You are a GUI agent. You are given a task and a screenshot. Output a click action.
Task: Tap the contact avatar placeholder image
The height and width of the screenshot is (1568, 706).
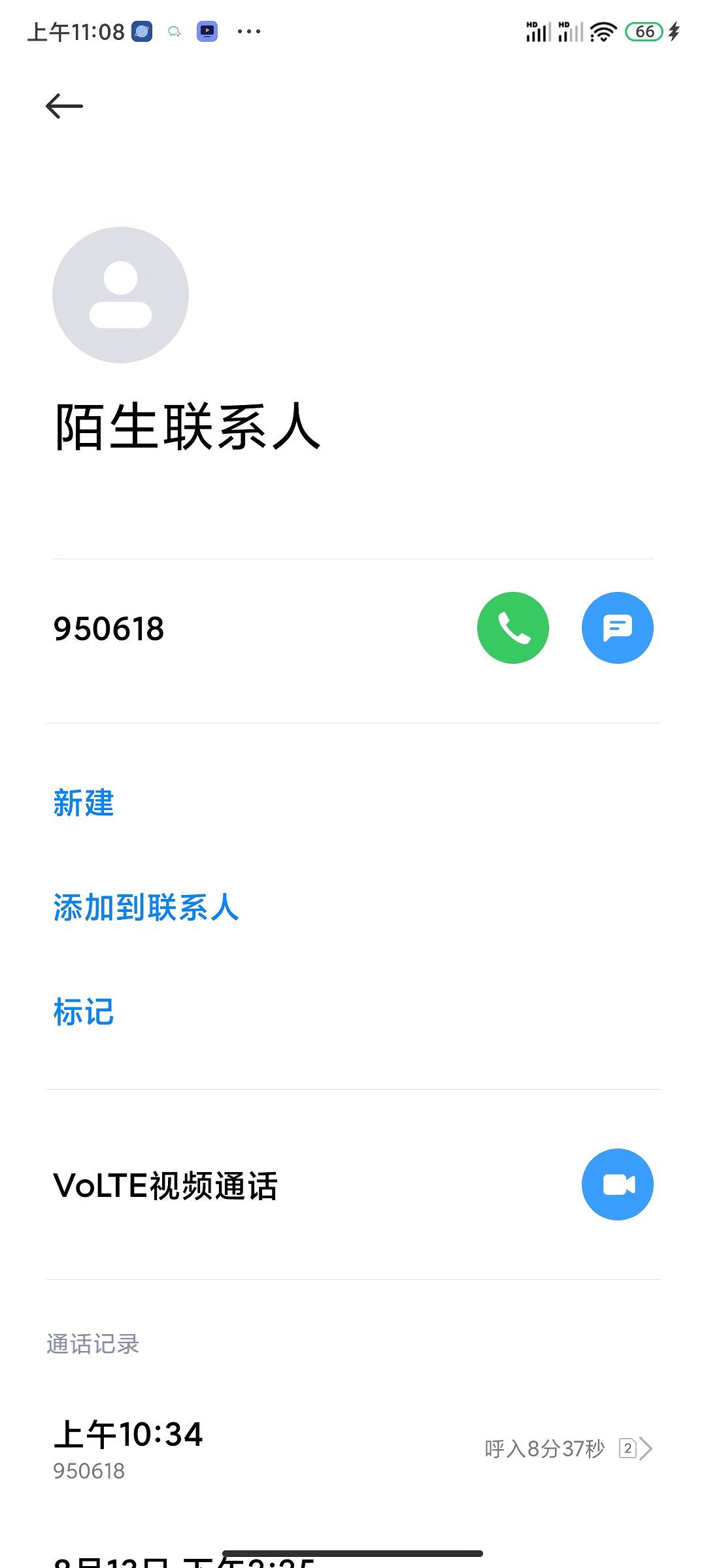point(121,295)
